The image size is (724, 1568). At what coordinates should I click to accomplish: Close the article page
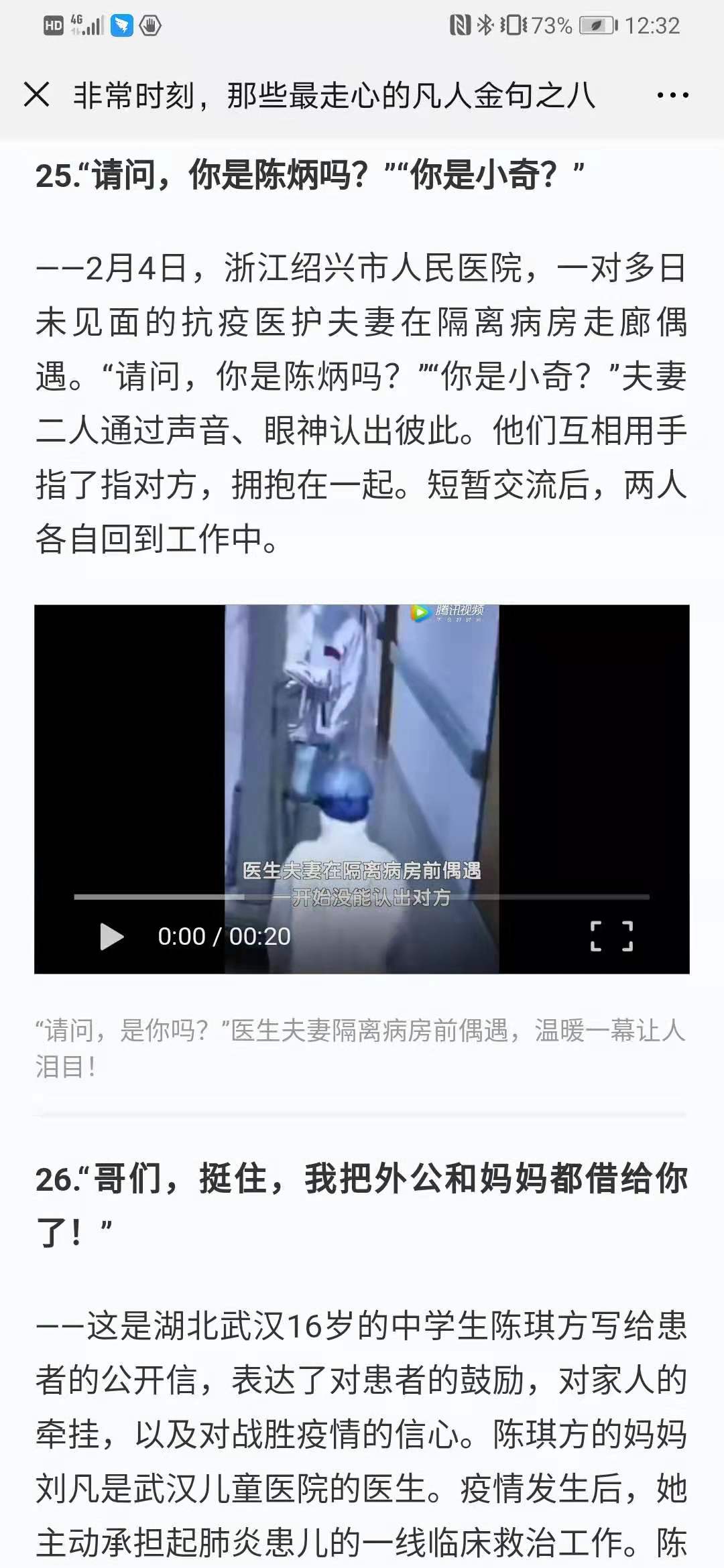37,94
